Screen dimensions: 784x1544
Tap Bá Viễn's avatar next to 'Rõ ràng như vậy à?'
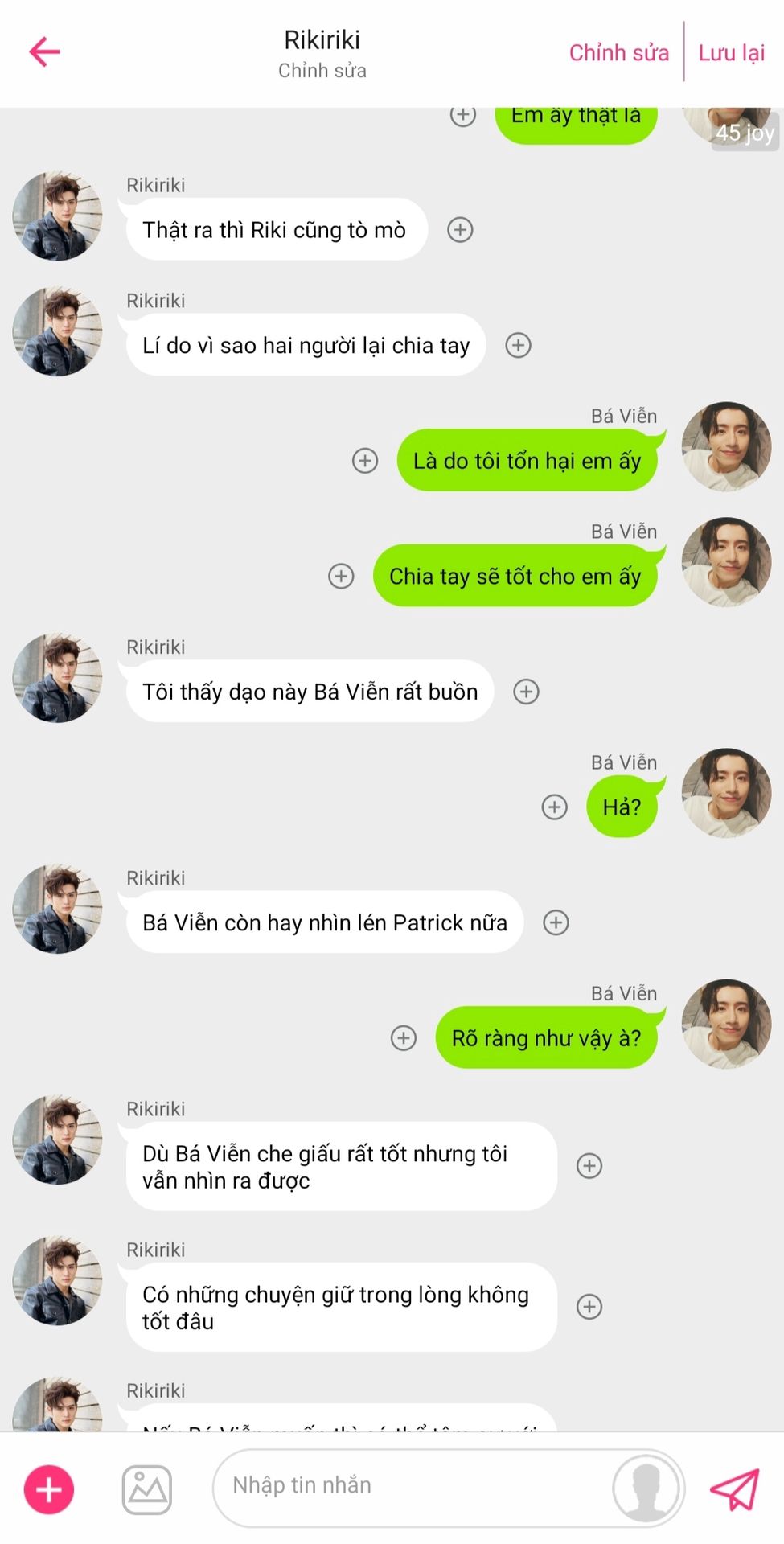coord(726,1024)
